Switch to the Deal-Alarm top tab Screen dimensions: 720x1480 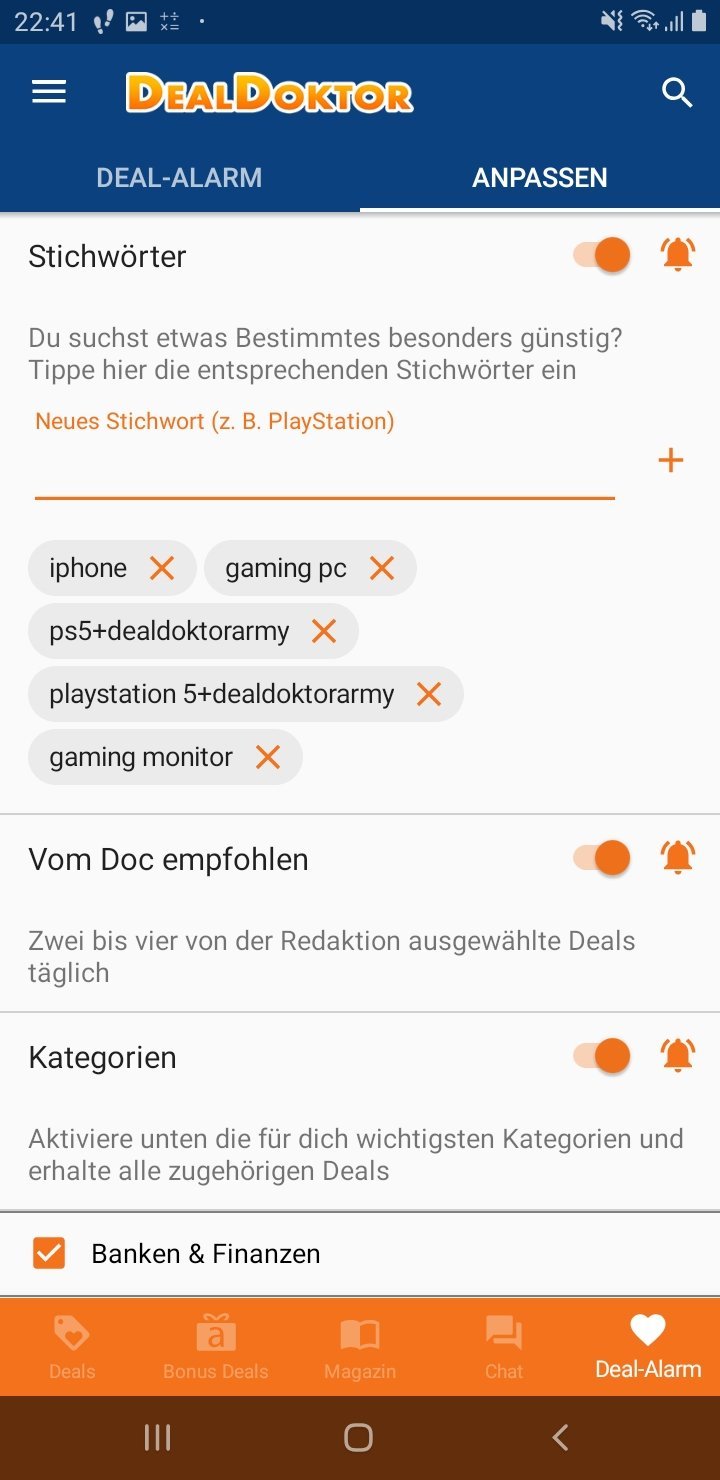click(x=179, y=177)
